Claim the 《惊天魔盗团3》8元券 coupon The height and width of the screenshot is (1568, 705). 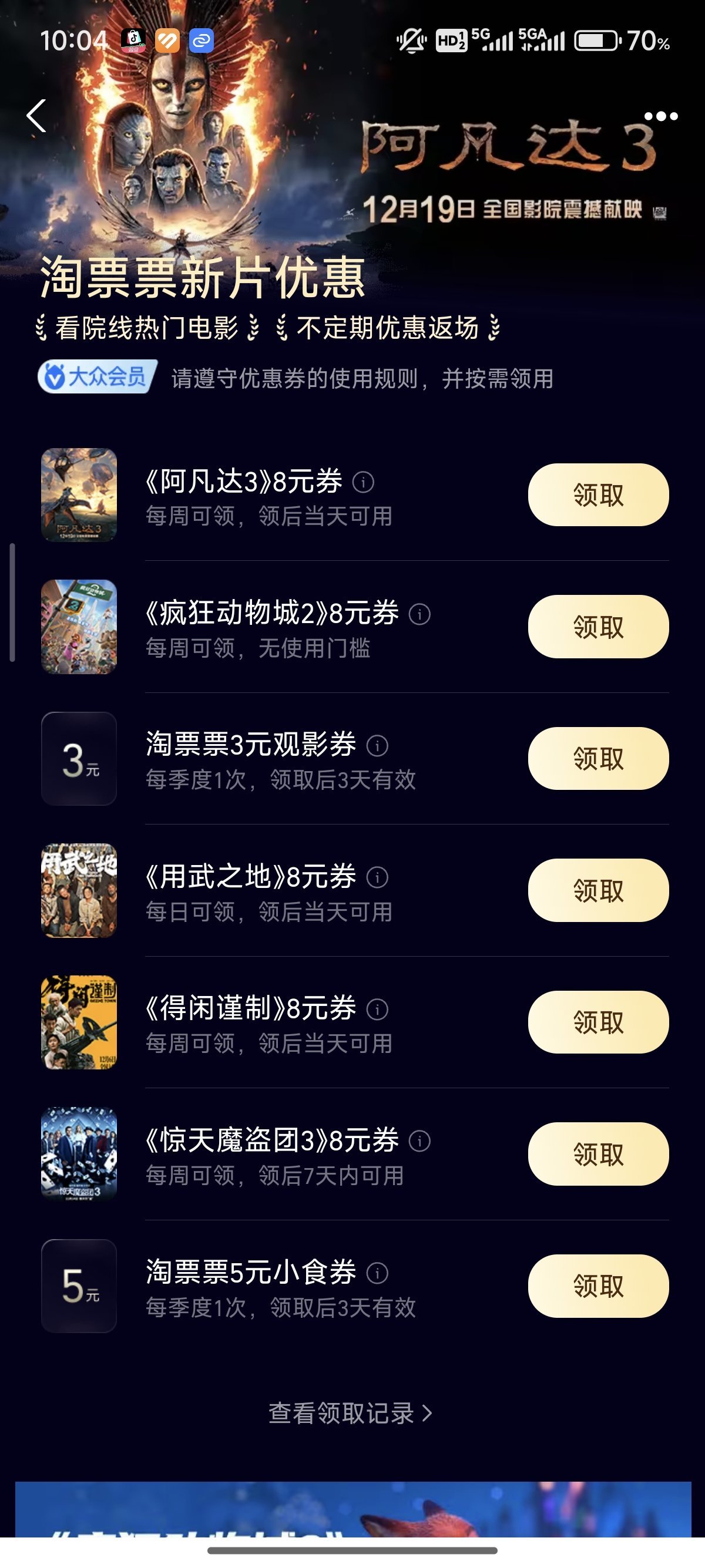(598, 1154)
